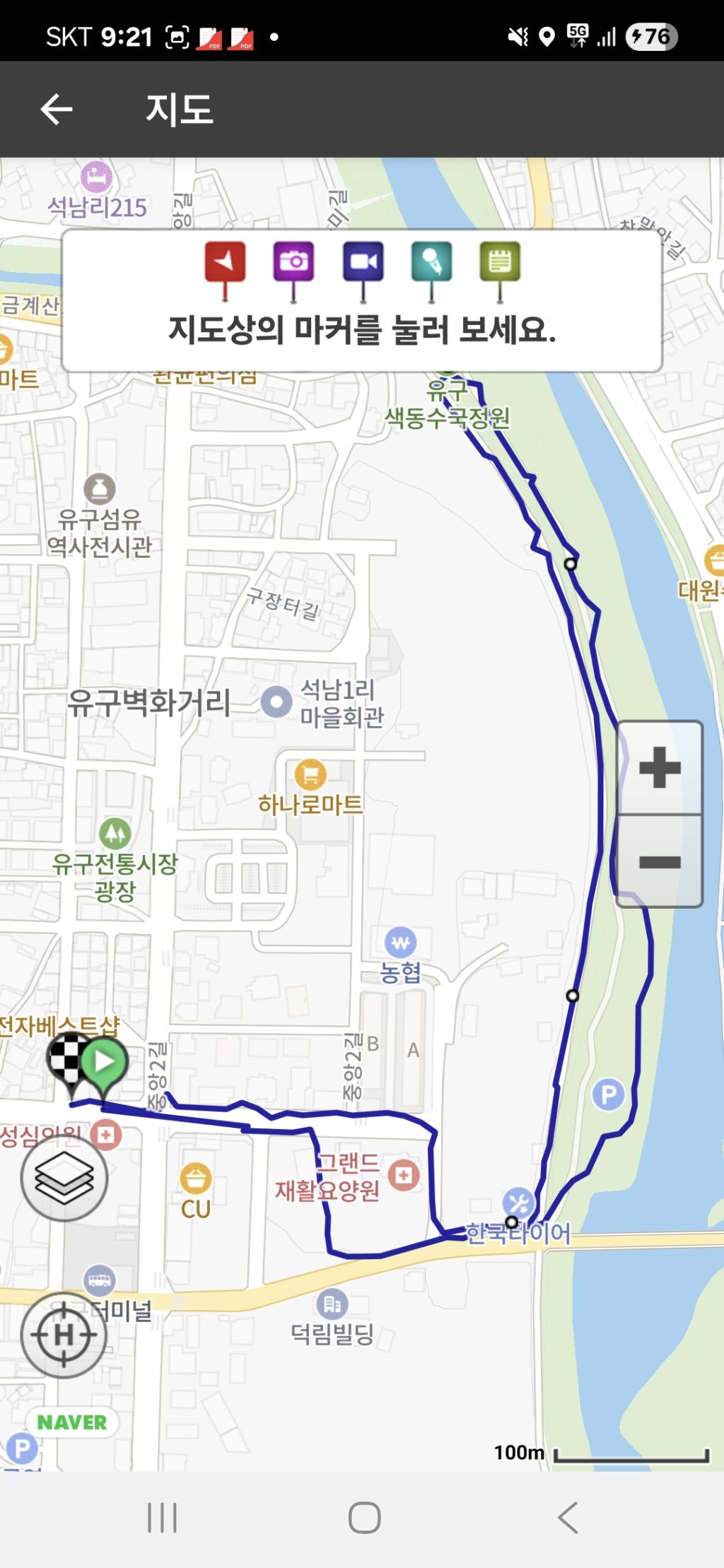
Task: Tap the green start marker on the route
Action: pos(106,1063)
